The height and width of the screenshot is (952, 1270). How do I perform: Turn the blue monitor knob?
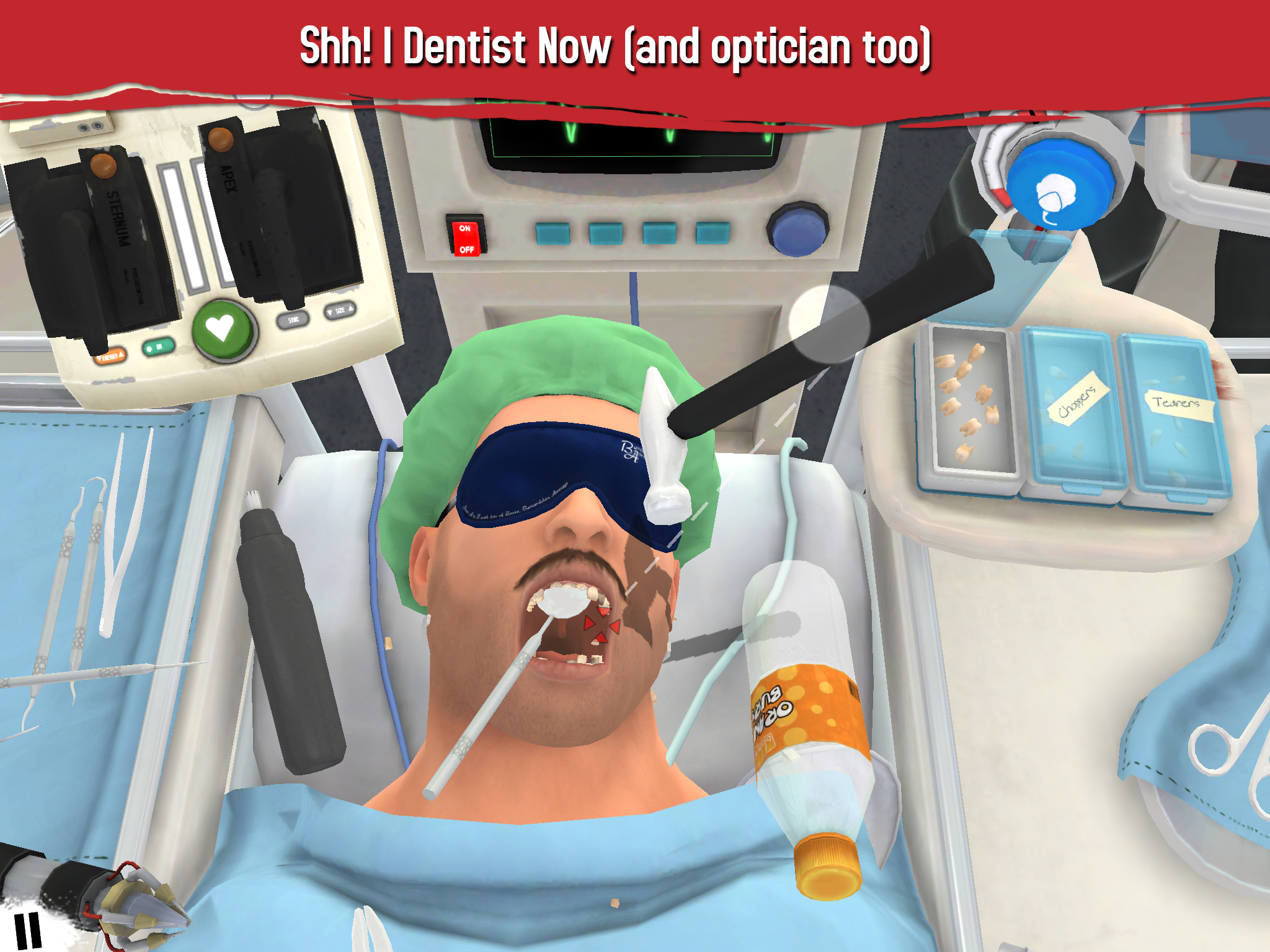point(798,227)
